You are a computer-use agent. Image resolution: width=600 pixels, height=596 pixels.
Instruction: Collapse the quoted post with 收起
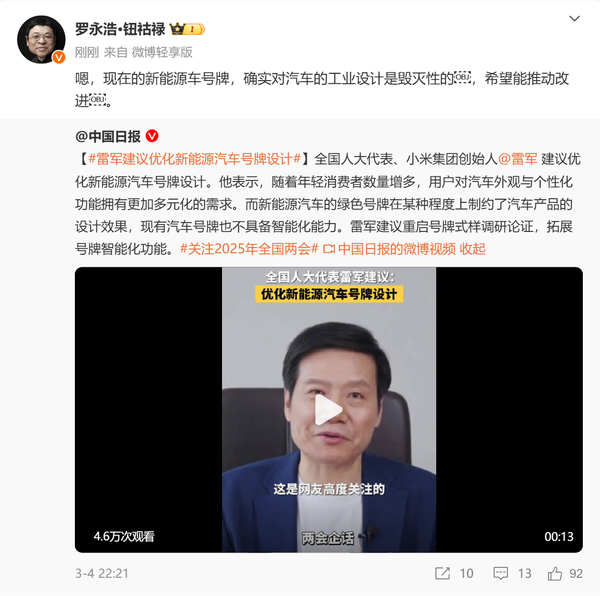click(472, 249)
